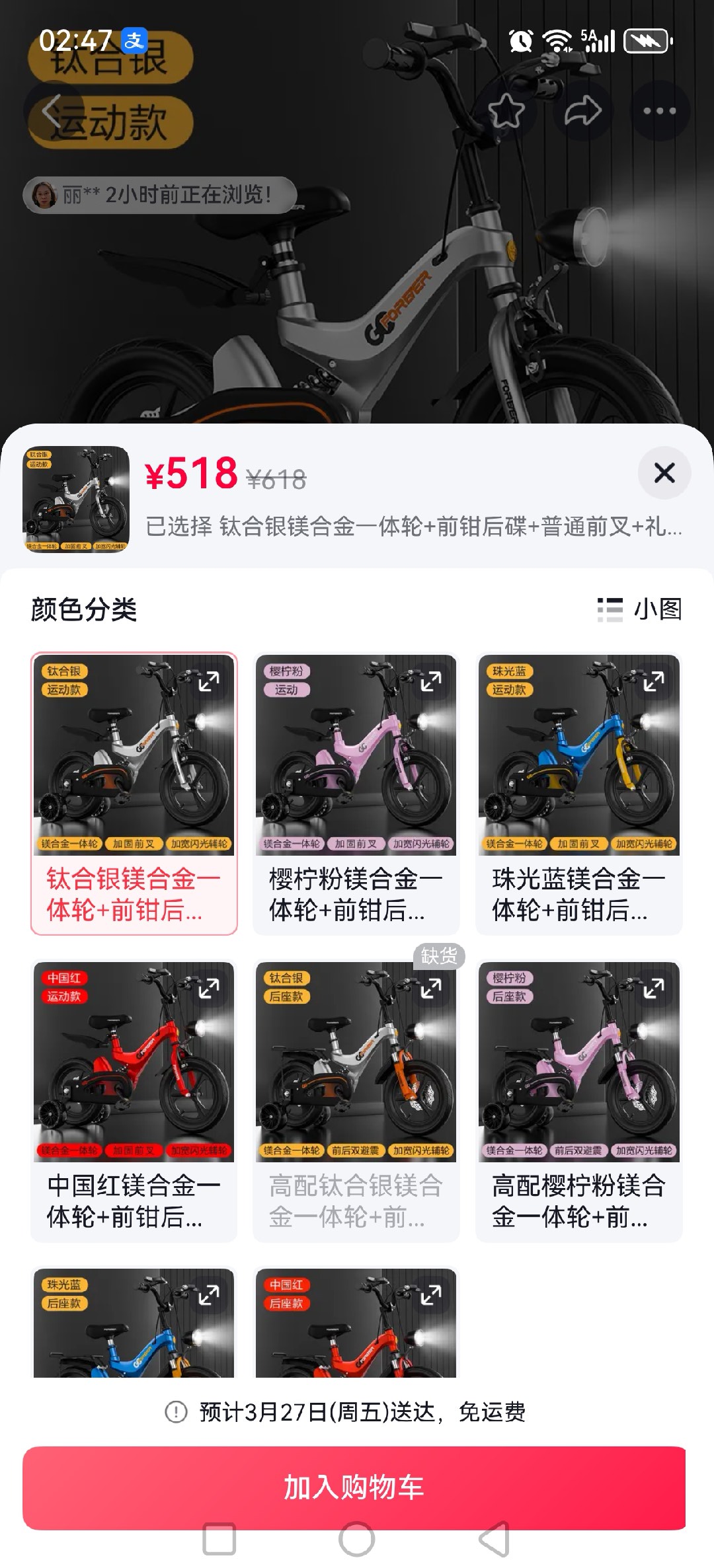Enlarge the 樱柠粉 sport variant image
Image resolution: width=714 pixels, height=1568 pixels.
[431, 681]
